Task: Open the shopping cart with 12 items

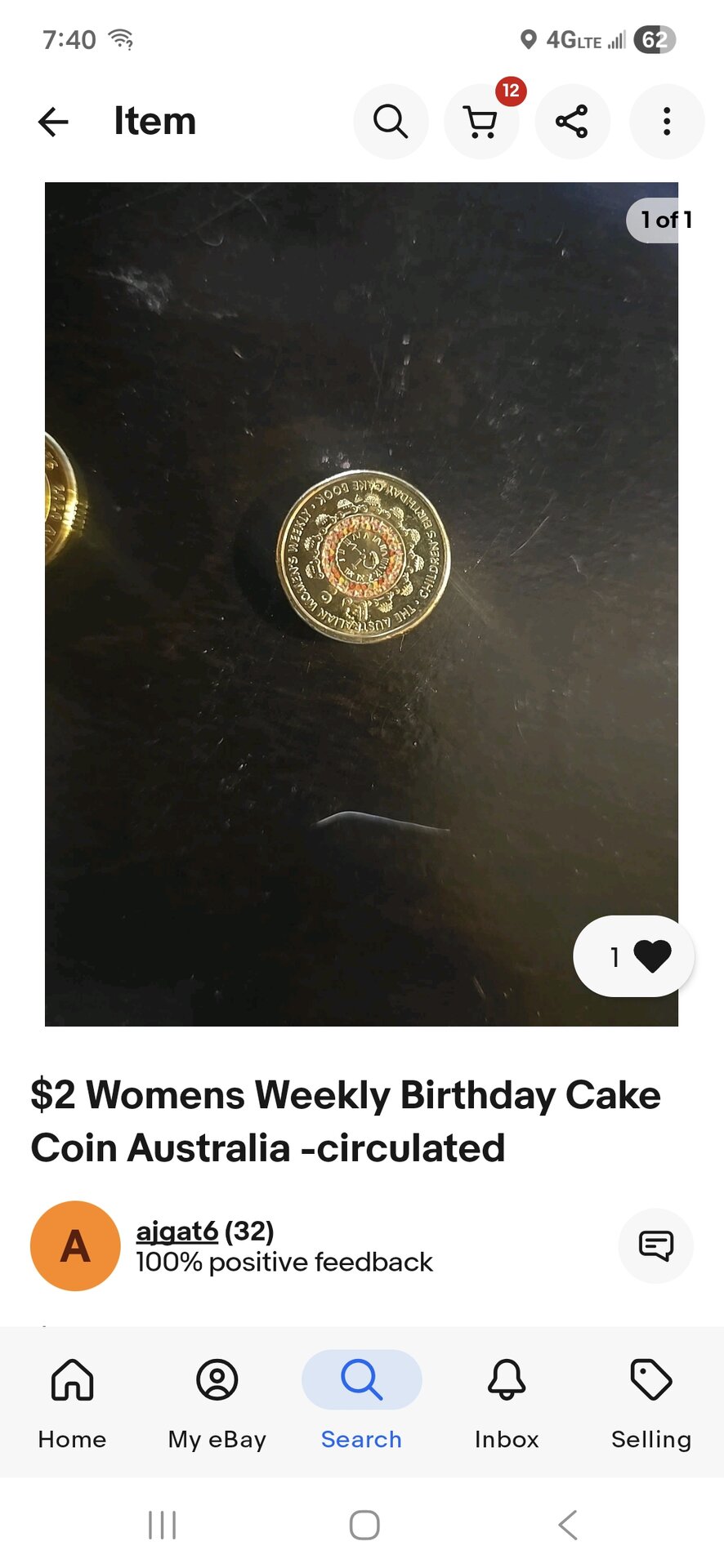Action: pyautogui.click(x=481, y=122)
